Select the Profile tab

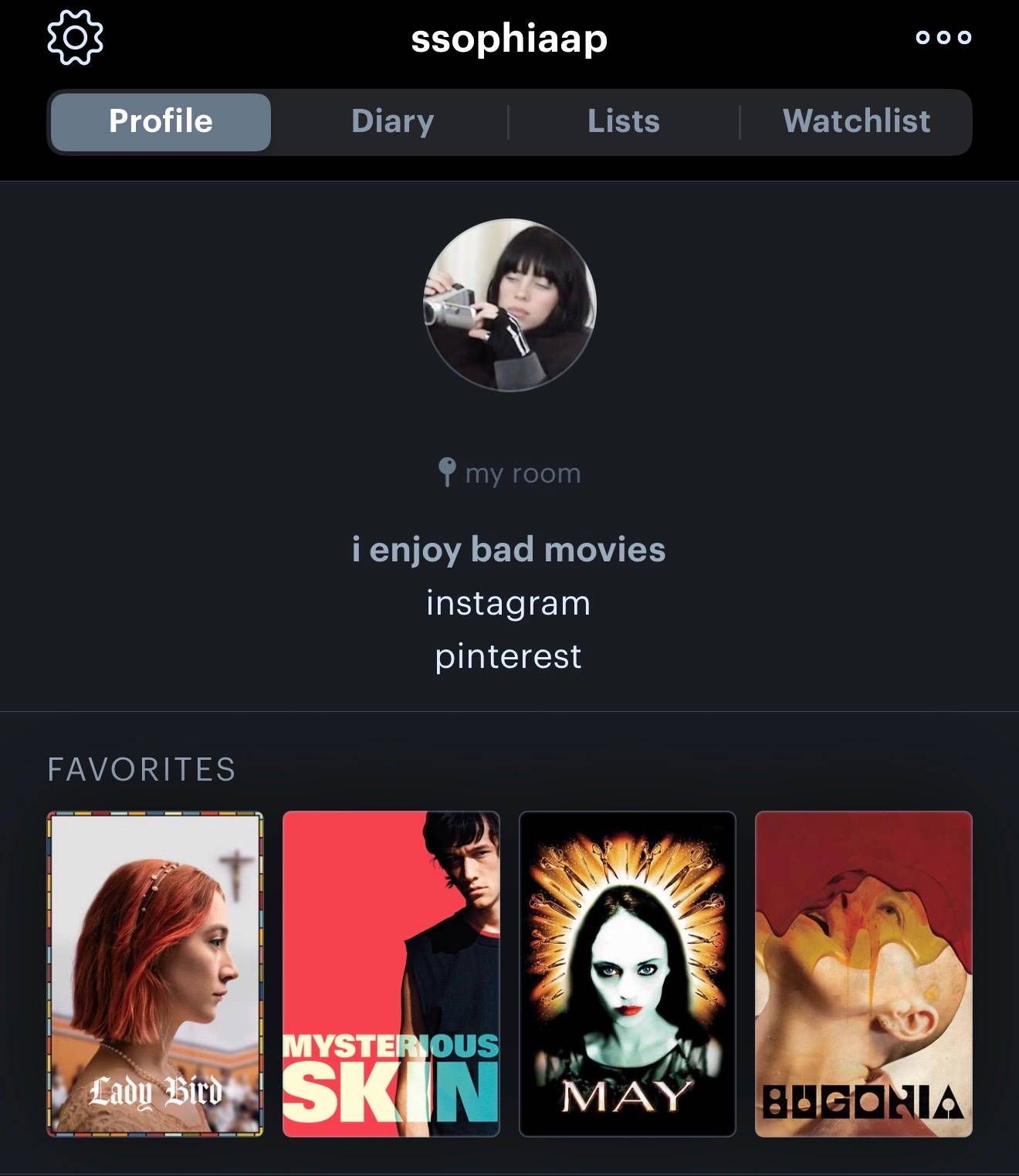(161, 122)
